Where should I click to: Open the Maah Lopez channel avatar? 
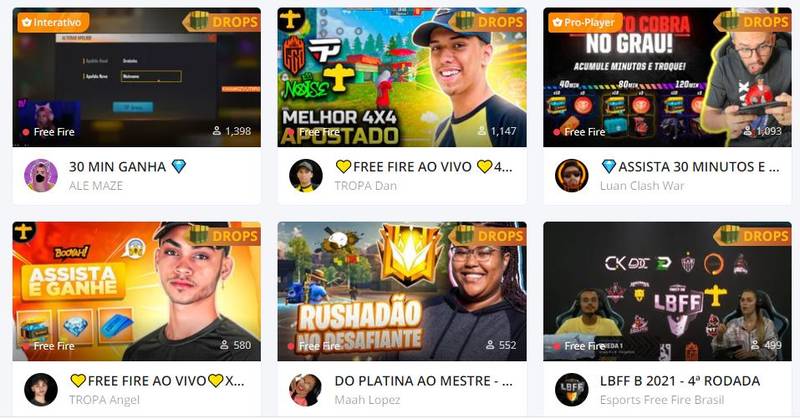[x=306, y=389]
